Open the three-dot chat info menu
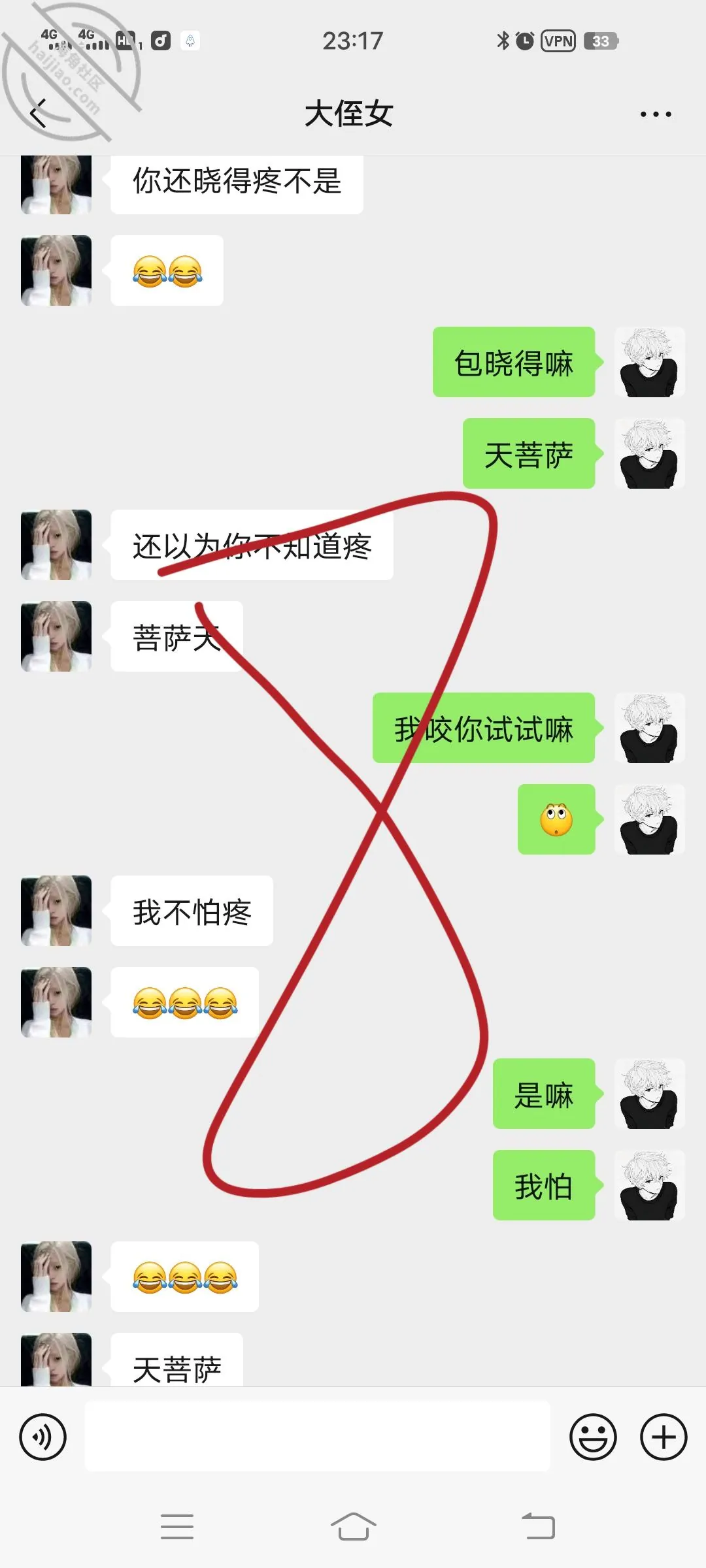The width and height of the screenshot is (706, 1568). point(656,114)
